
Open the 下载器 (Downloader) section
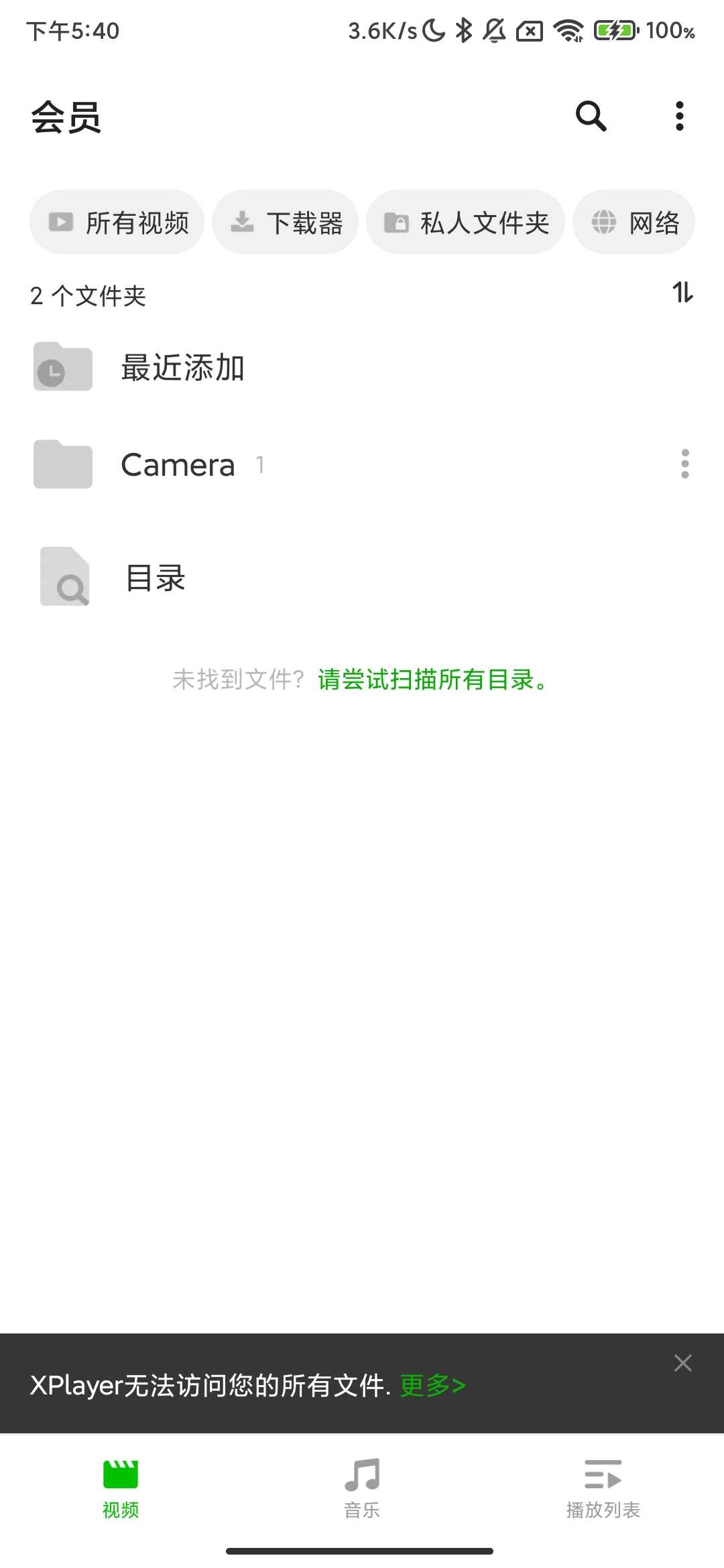(285, 222)
